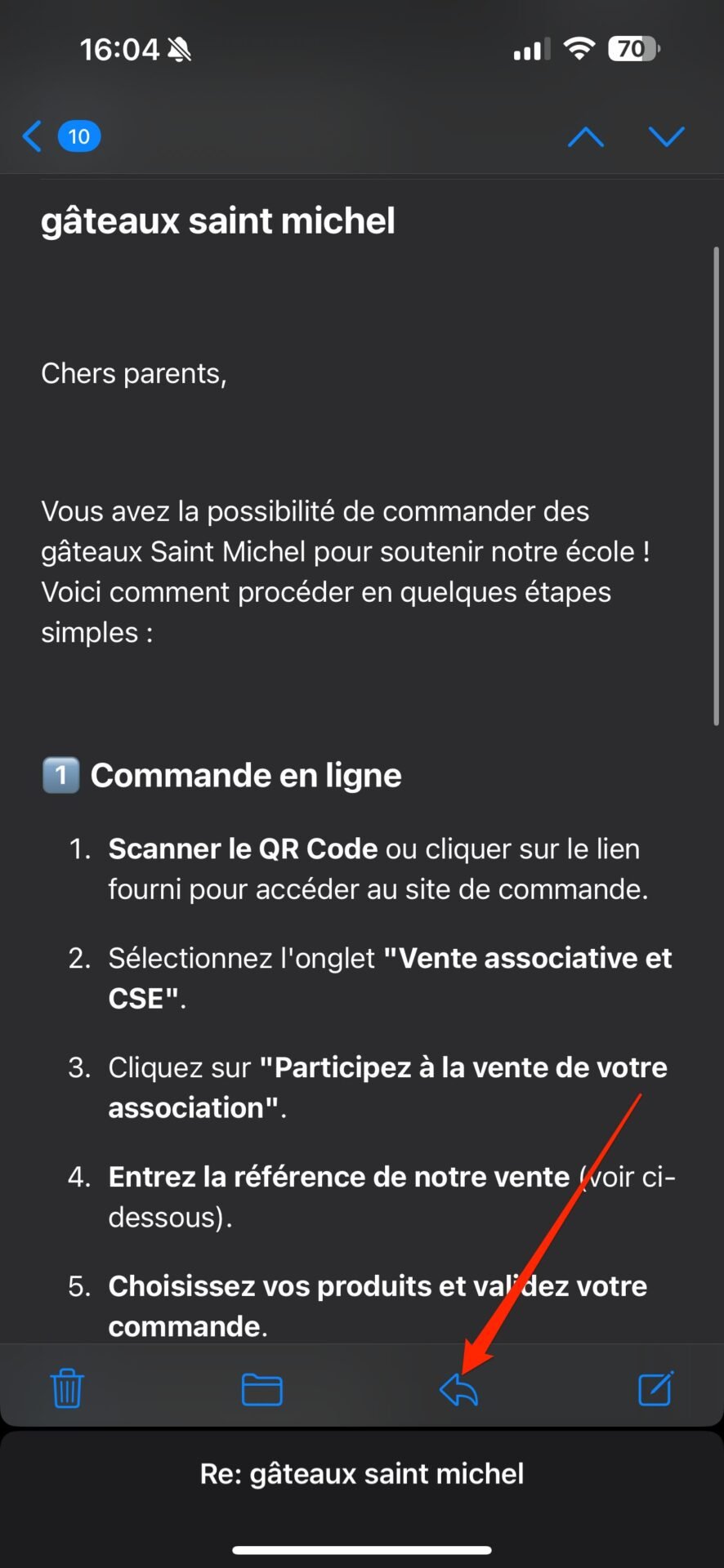
Task: Reopen the "Re: gâteaux saint michel" draft
Action: [x=362, y=1474]
